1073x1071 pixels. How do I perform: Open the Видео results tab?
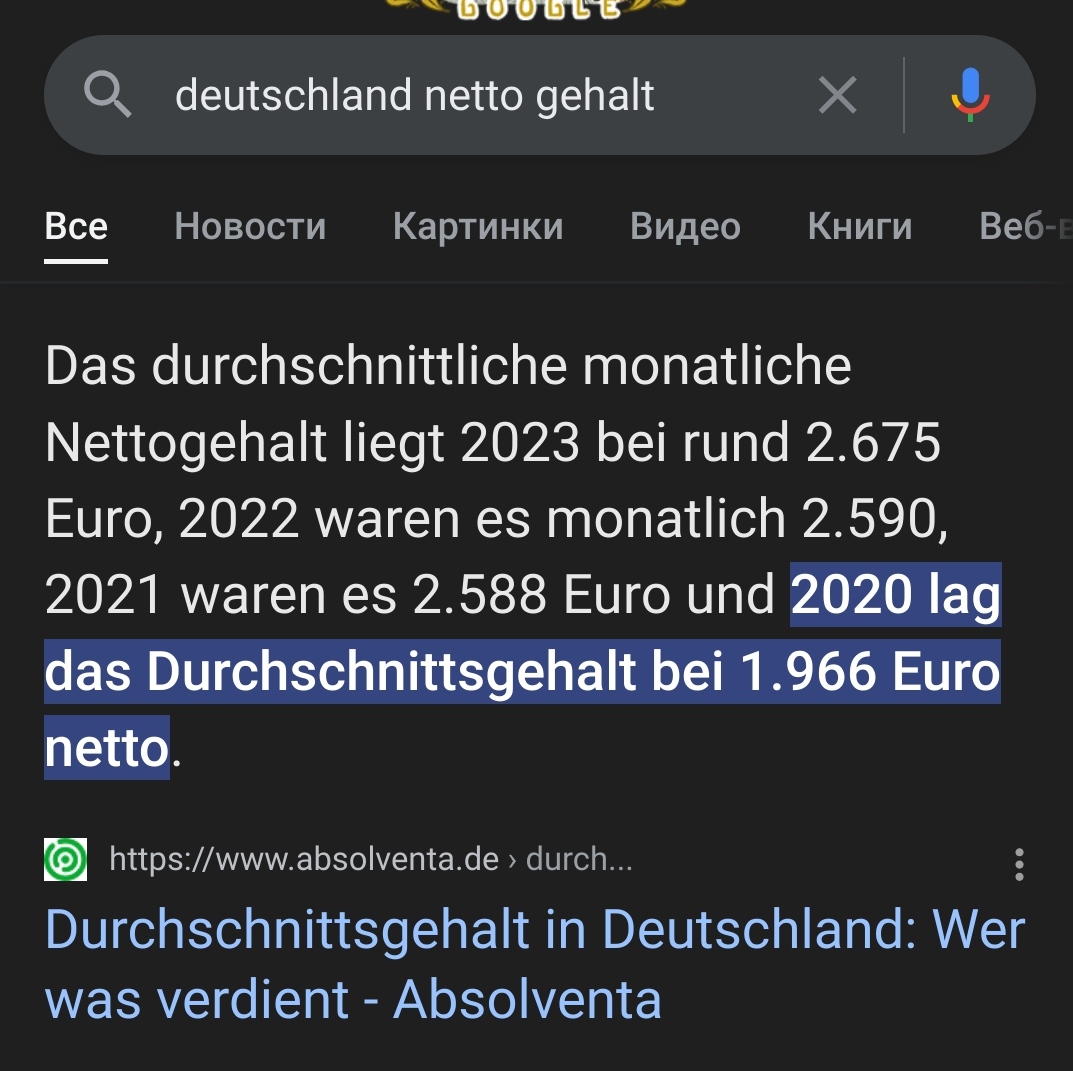tap(685, 226)
